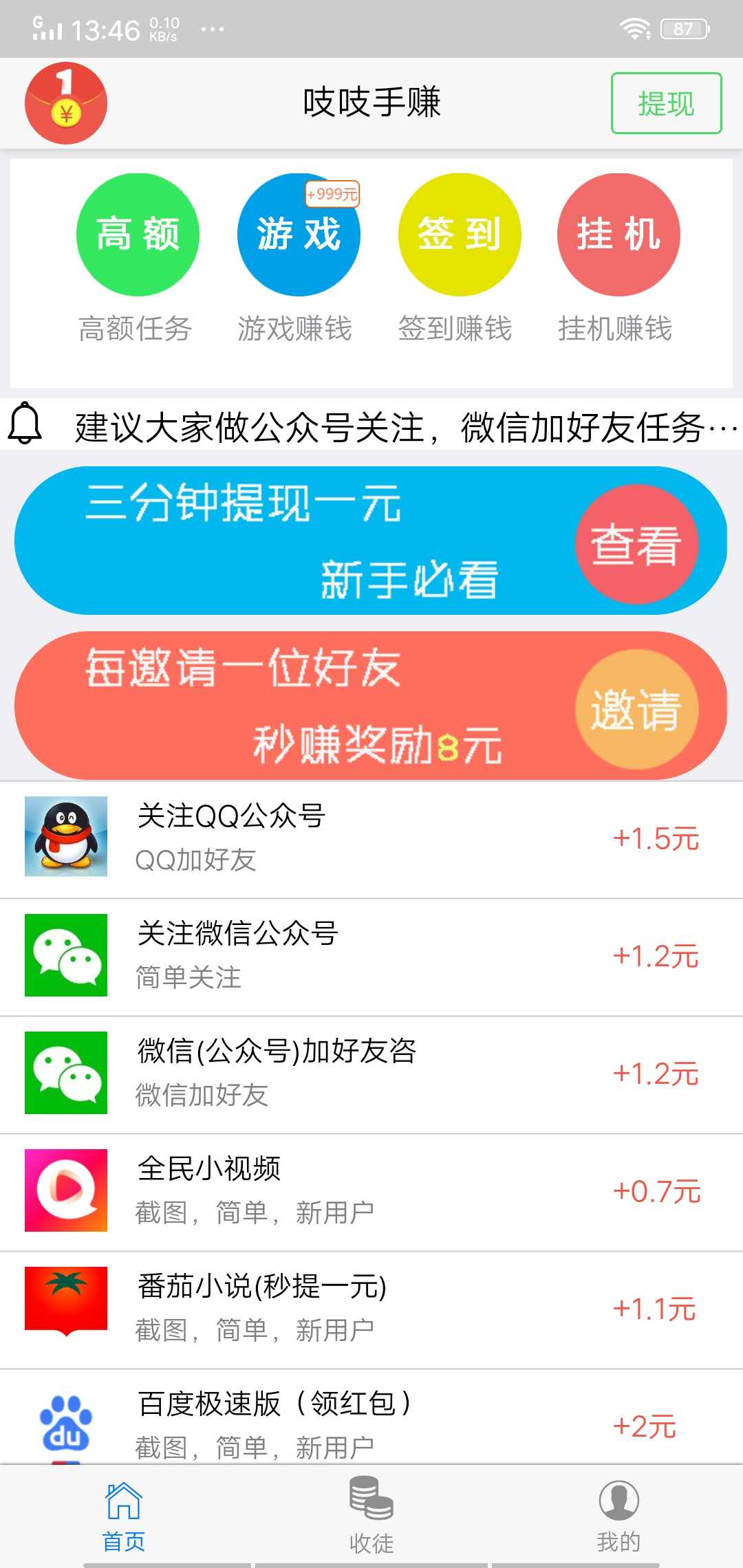743x1568 pixels.
Task: Open the 游戏赚钱 game earning icon
Action: (297, 234)
